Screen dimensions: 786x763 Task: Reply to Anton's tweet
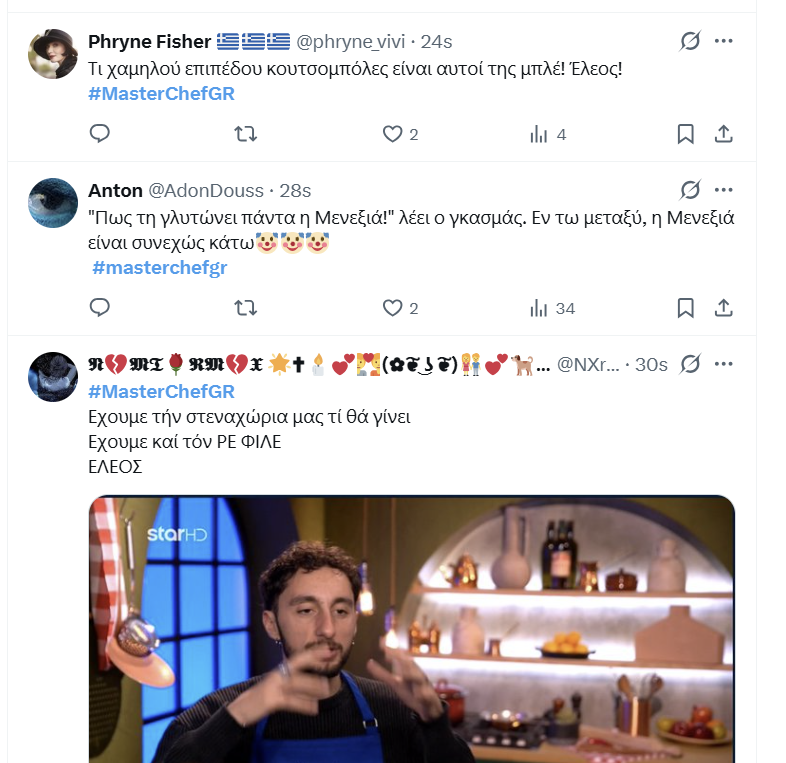pos(99,308)
